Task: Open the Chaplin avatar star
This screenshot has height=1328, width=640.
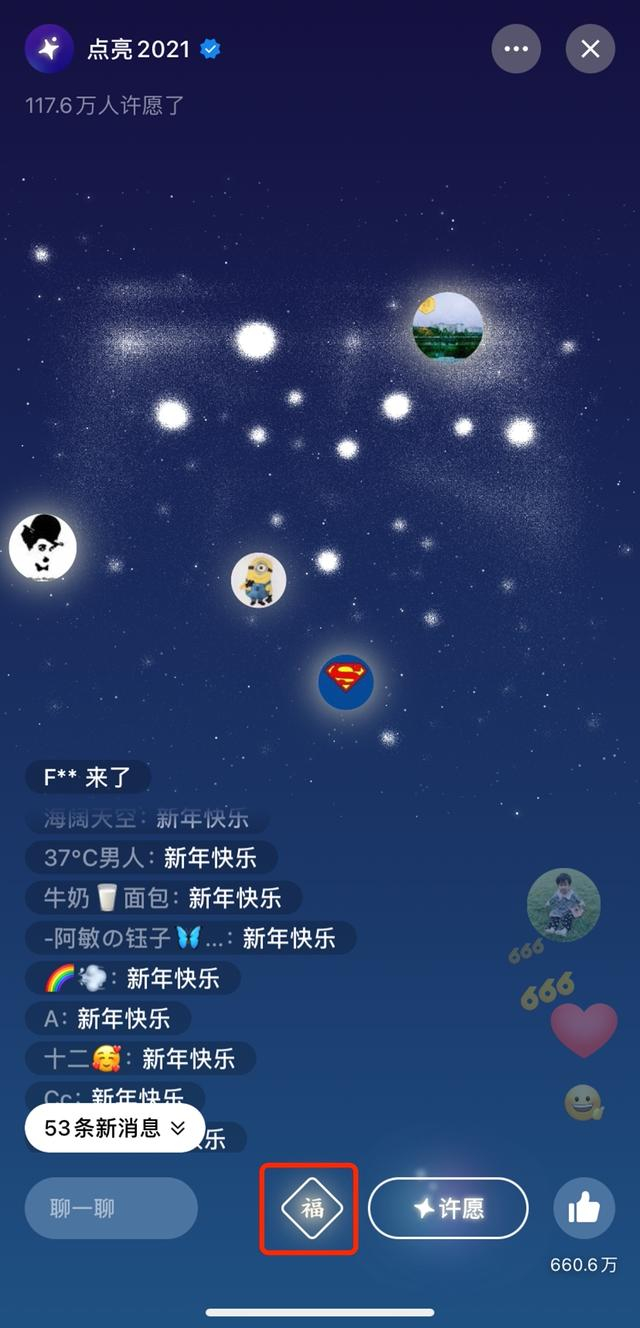Action: 43,546
